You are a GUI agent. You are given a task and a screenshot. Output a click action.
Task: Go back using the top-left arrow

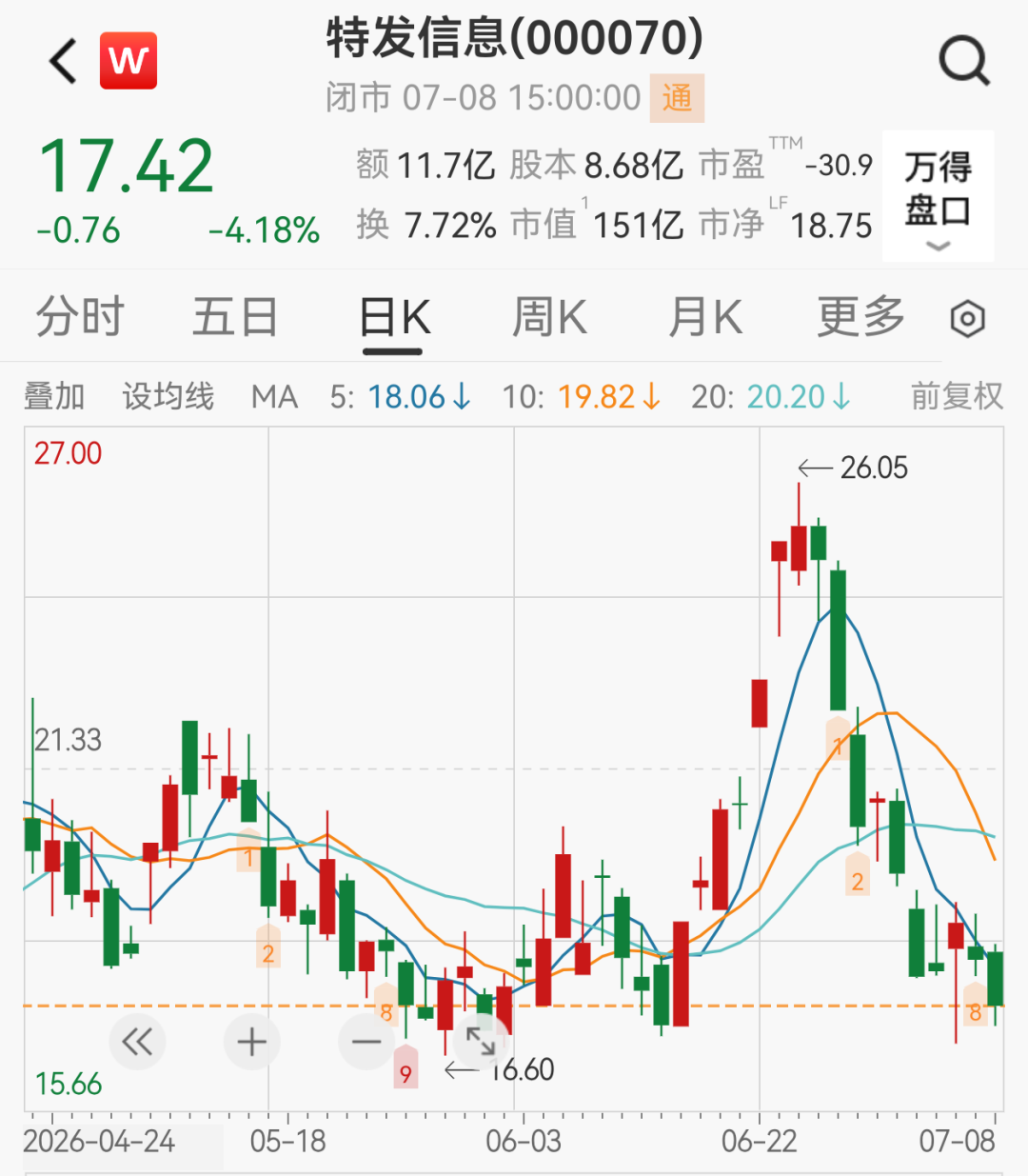point(63,62)
